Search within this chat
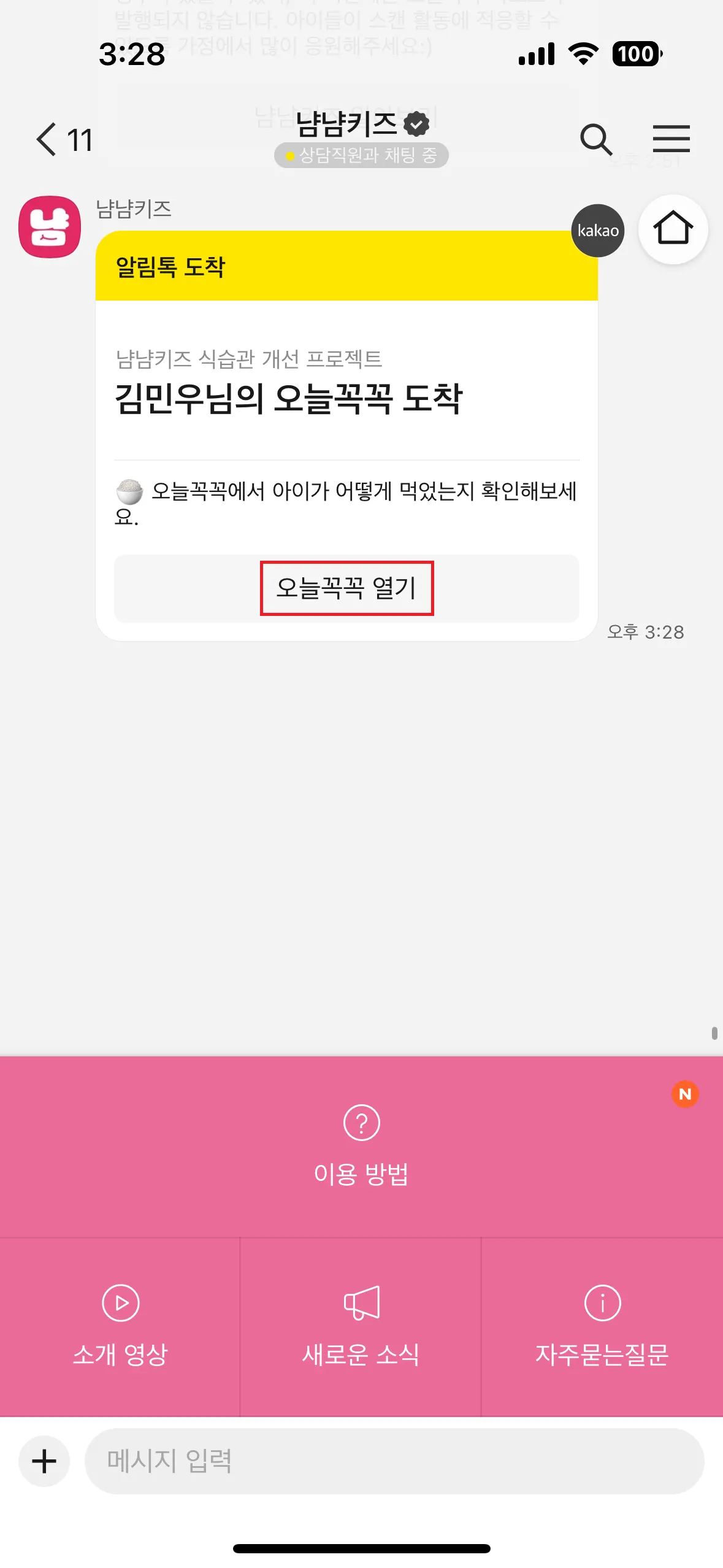 coord(595,139)
